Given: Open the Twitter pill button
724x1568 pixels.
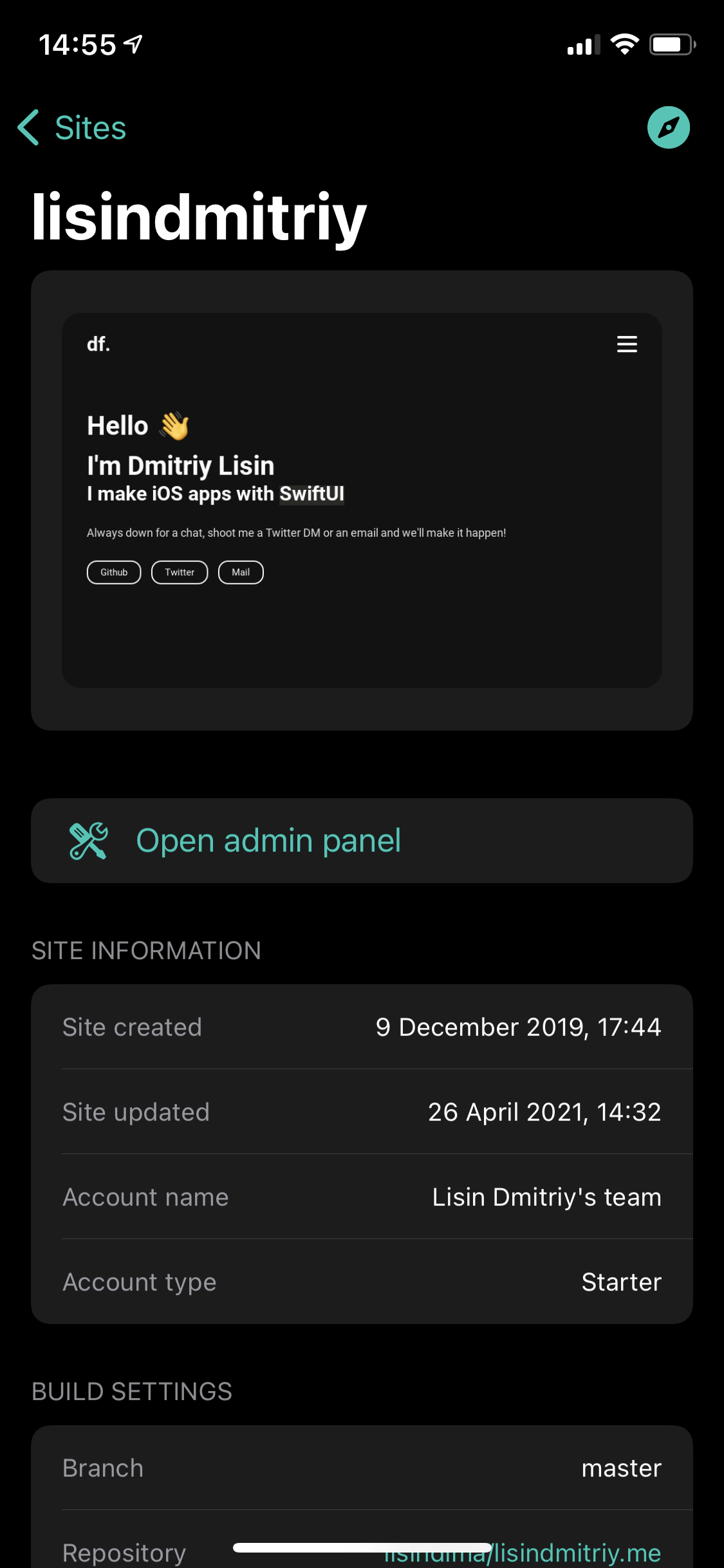Looking at the screenshot, I should [x=180, y=572].
